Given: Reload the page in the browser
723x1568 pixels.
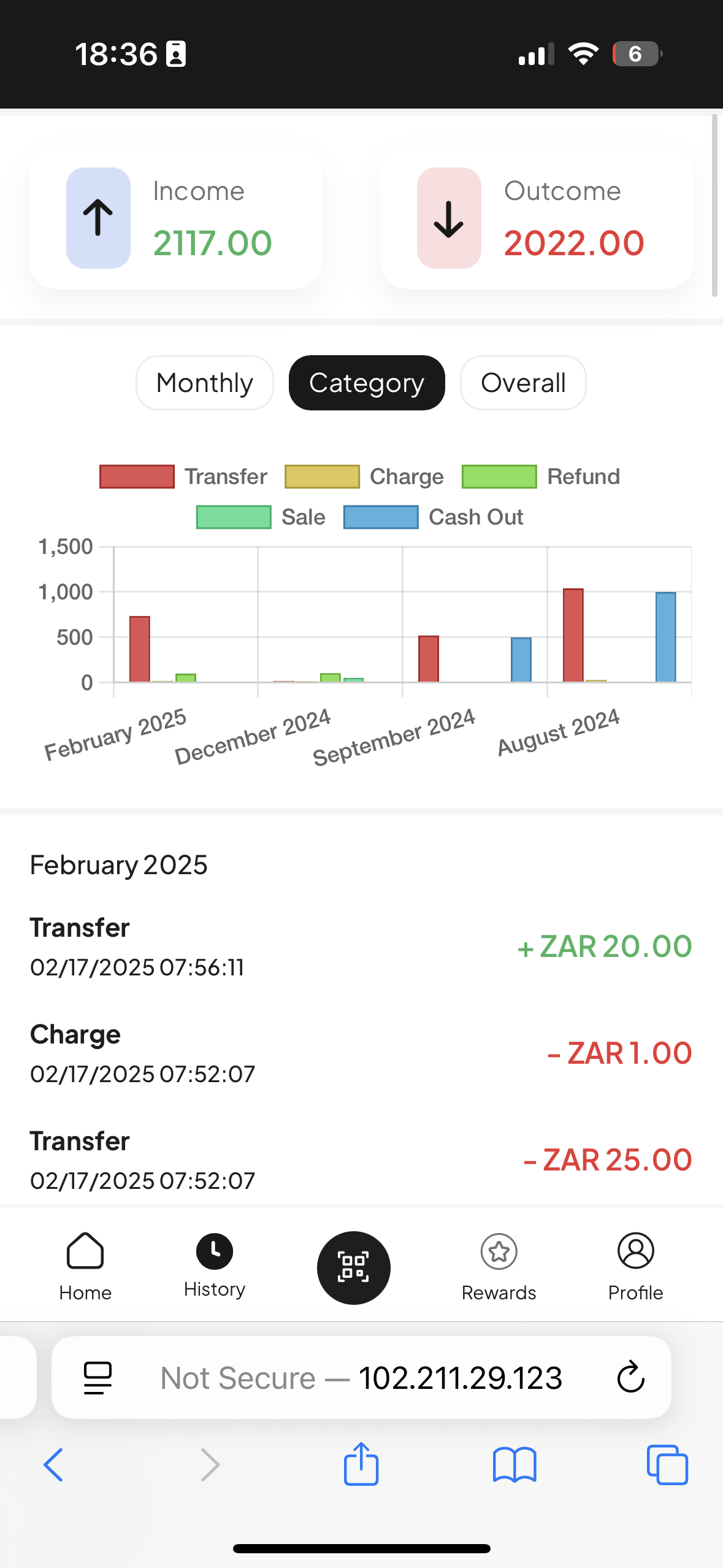Looking at the screenshot, I should pos(630,1378).
